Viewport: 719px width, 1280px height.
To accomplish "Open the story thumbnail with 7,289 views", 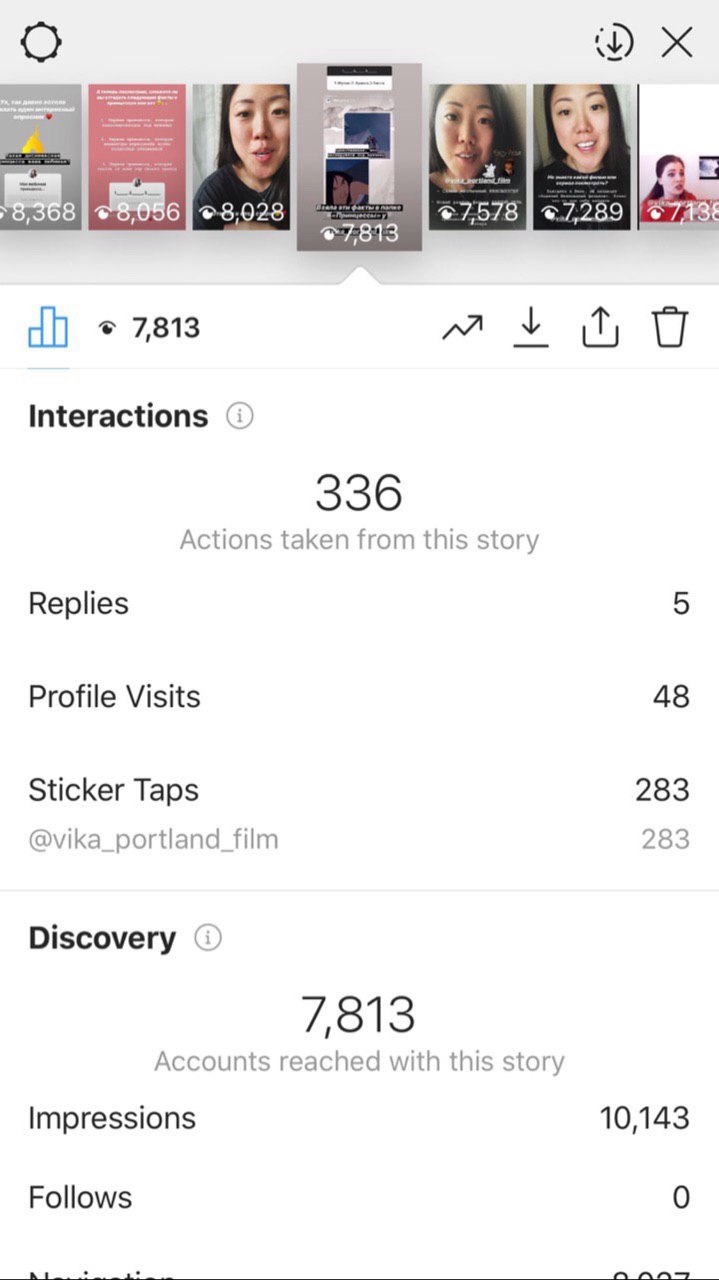I will coord(582,157).
